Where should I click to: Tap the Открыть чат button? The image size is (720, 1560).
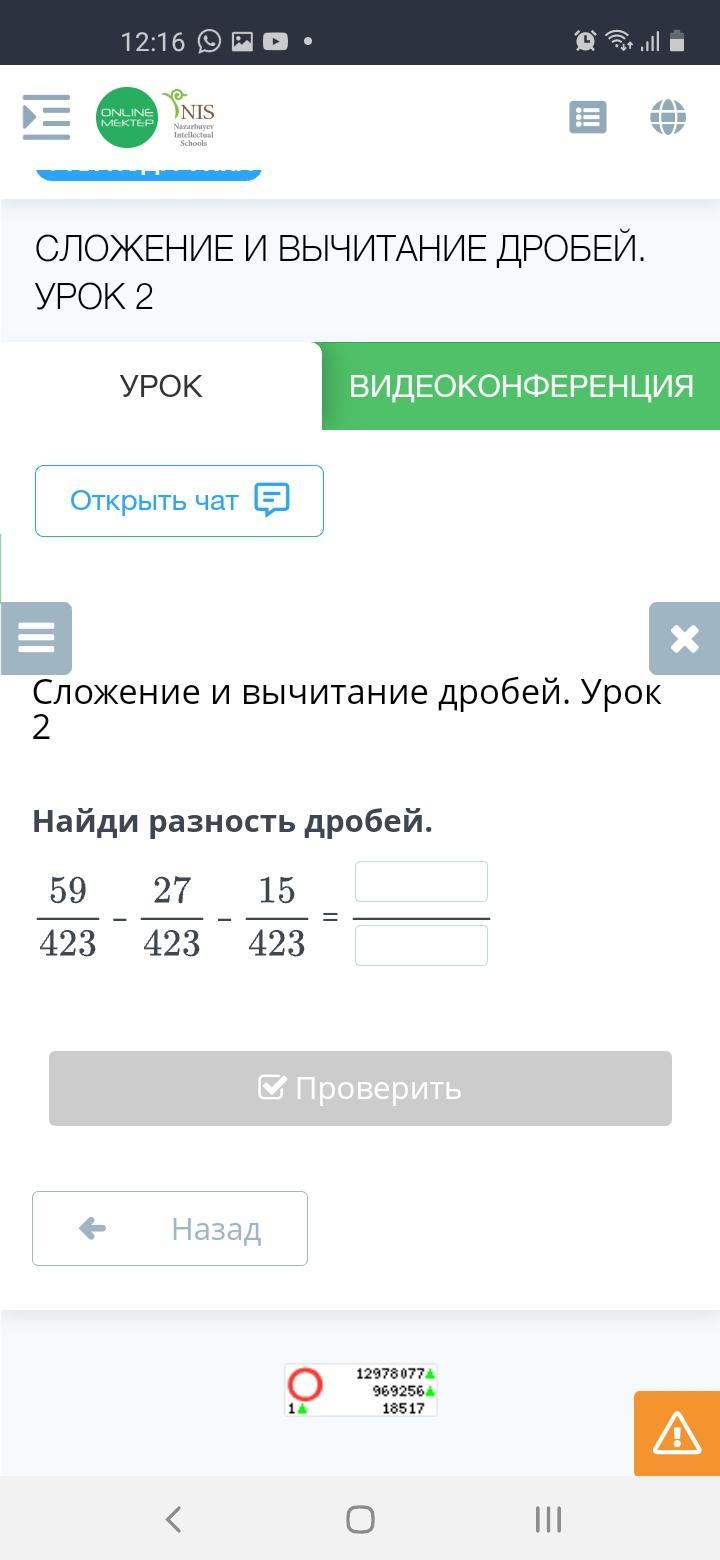click(x=179, y=501)
